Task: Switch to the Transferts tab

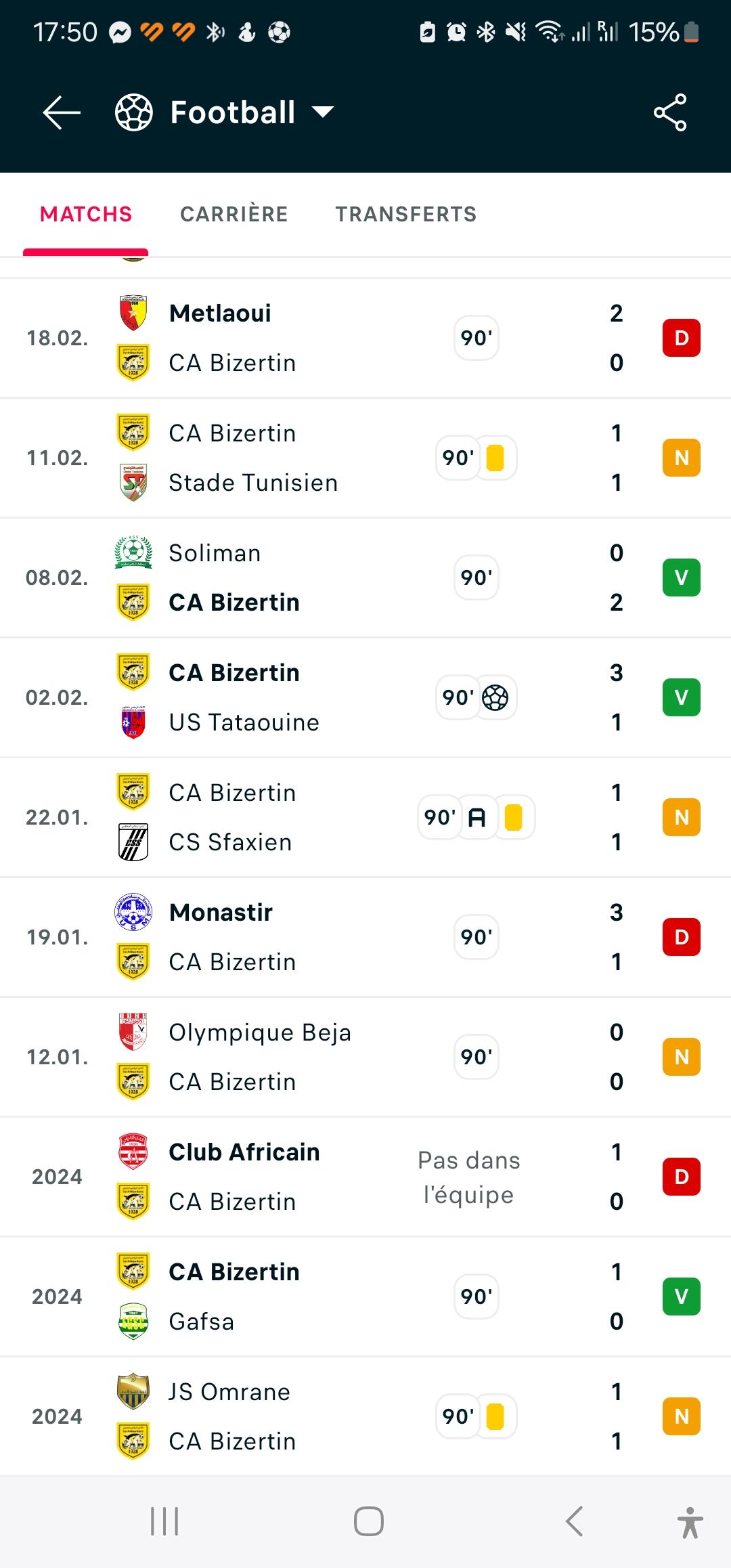Action: (406, 214)
